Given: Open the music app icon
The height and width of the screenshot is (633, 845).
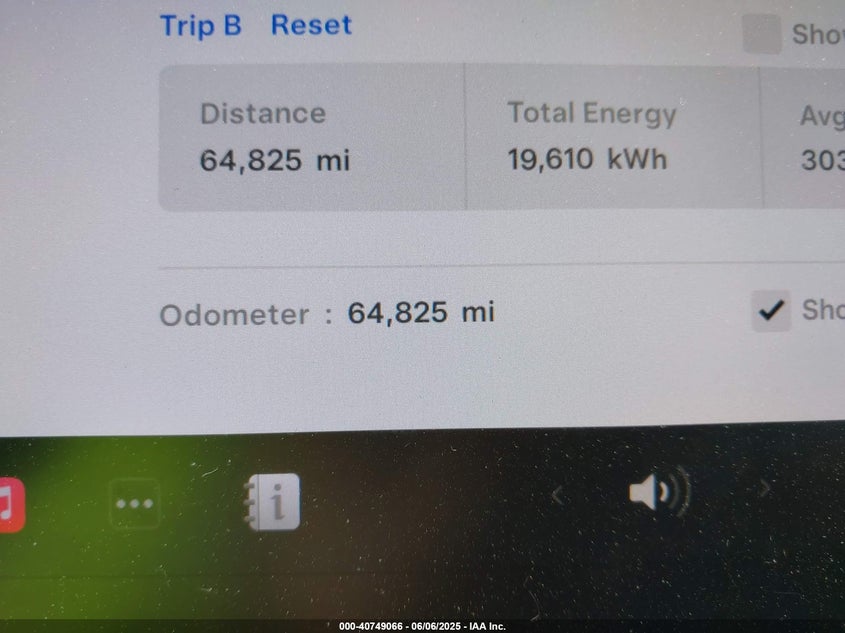Looking at the screenshot, I should coord(10,505).
